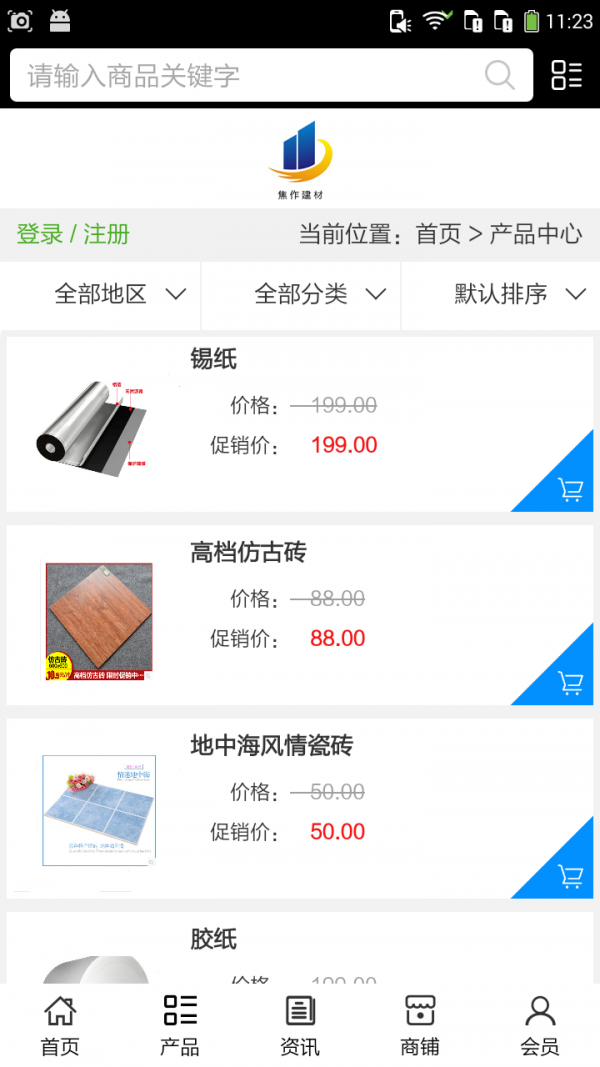The image size is (600, 1067).
Task: Switch to the 产品 tab
Action: tap(180, 1025)
